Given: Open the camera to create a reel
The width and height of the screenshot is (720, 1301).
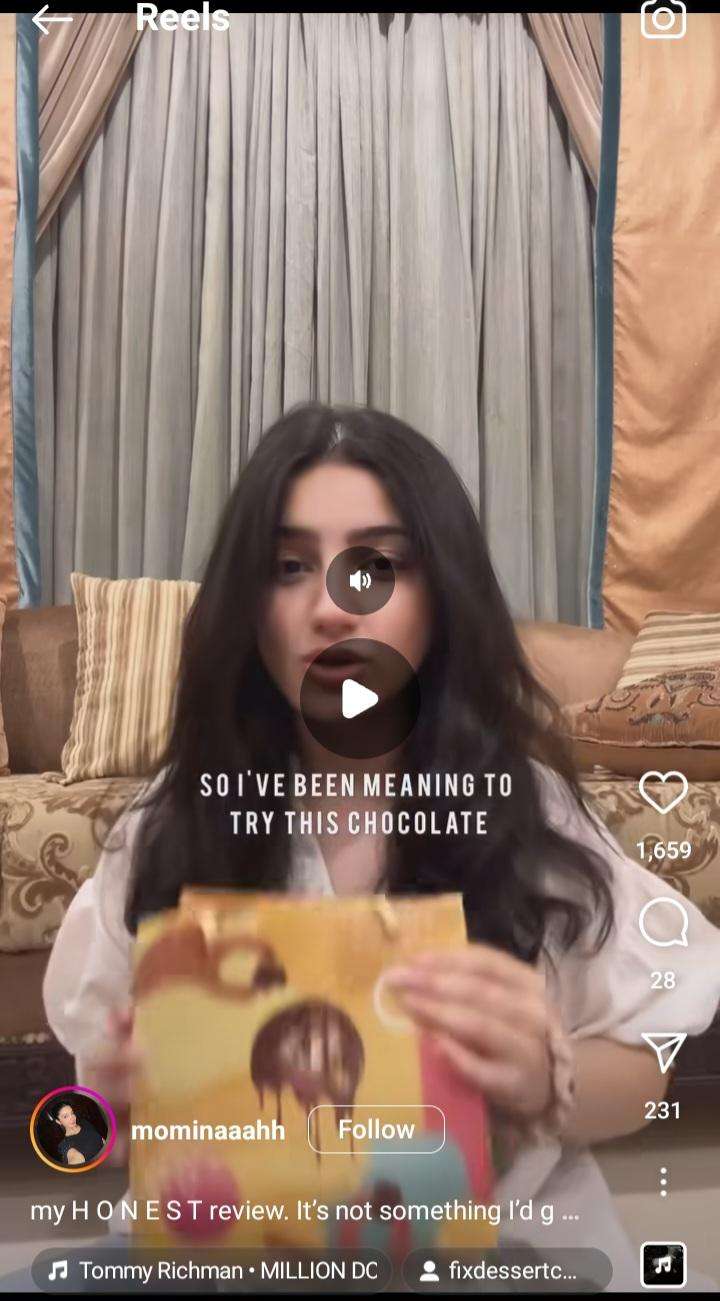Looking at the screenshot, I should [x=663, y=18].
